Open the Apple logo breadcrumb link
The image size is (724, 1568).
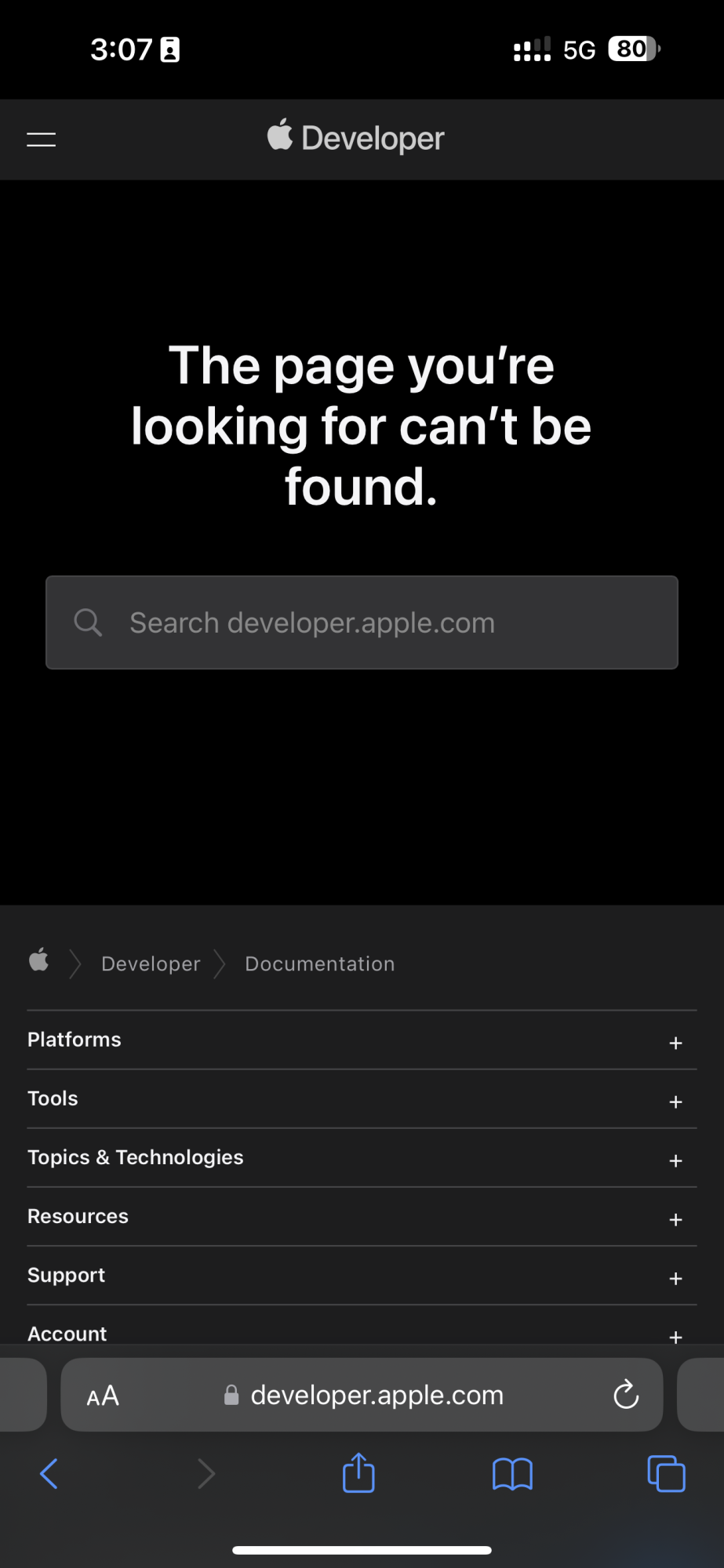coord(38,960)
